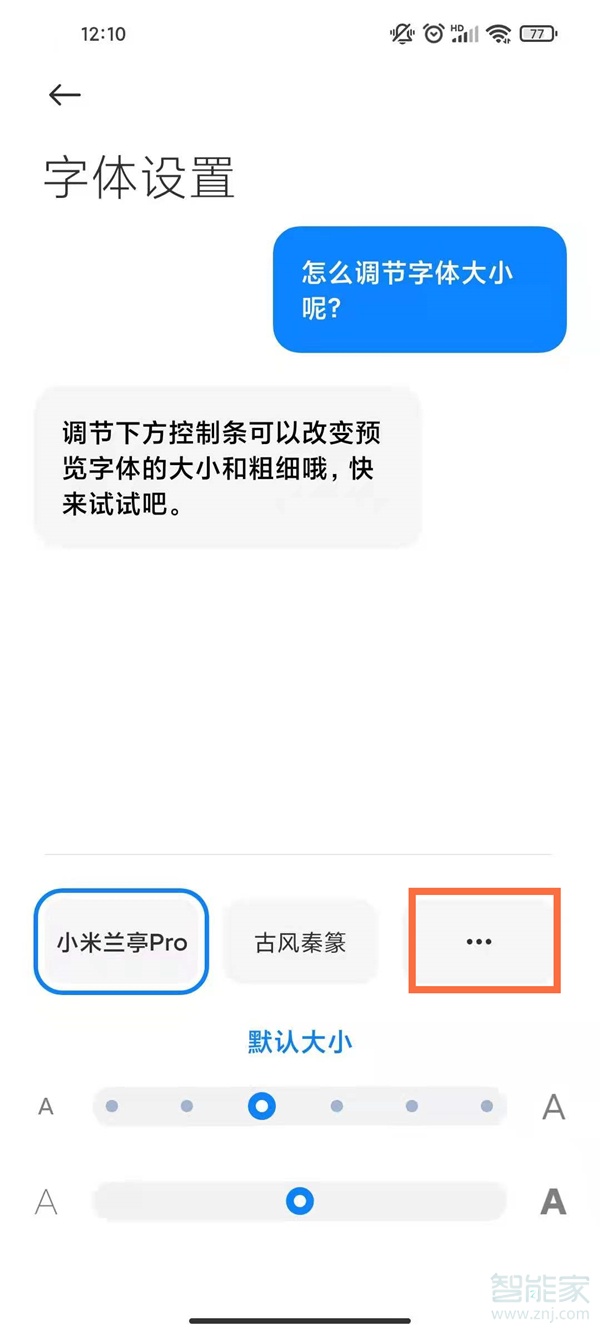Select the 小米兰亭Pro font
This screenshot has width=600, height=1333.
click(x=121, y=942)
